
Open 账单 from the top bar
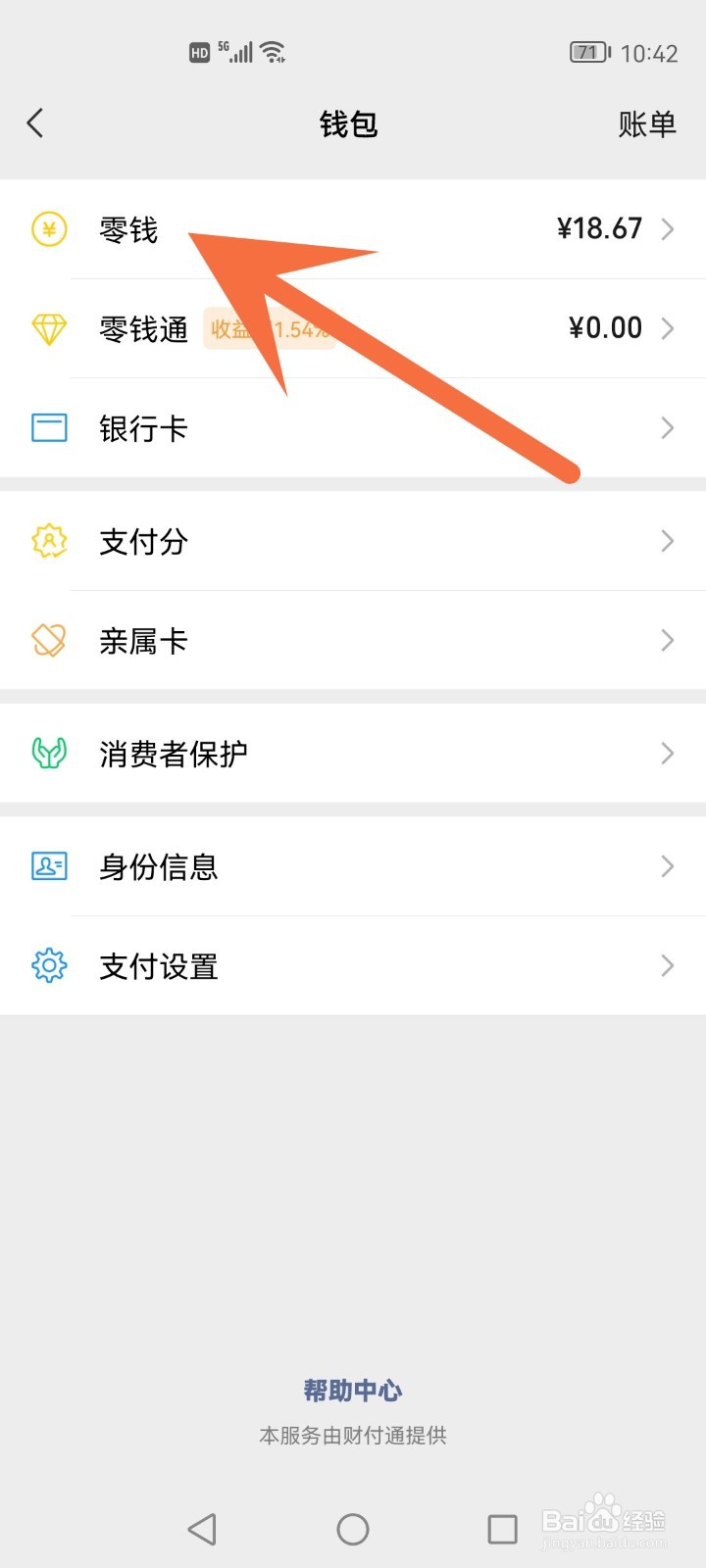pos(646,124)
